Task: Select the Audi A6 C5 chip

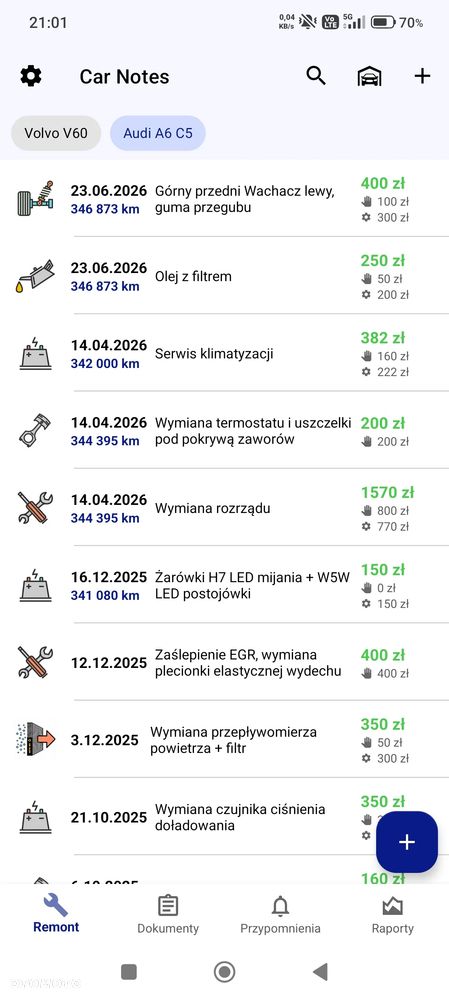Action: point(158,134)
